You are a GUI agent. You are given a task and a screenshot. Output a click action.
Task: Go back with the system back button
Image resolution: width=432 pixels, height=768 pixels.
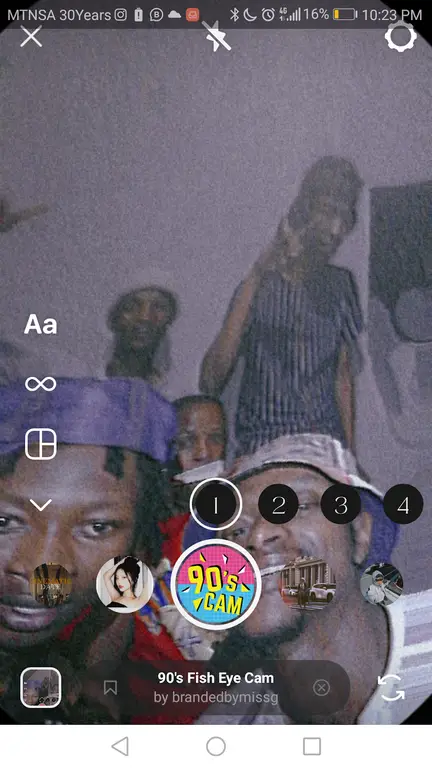(x=120, y=746)
